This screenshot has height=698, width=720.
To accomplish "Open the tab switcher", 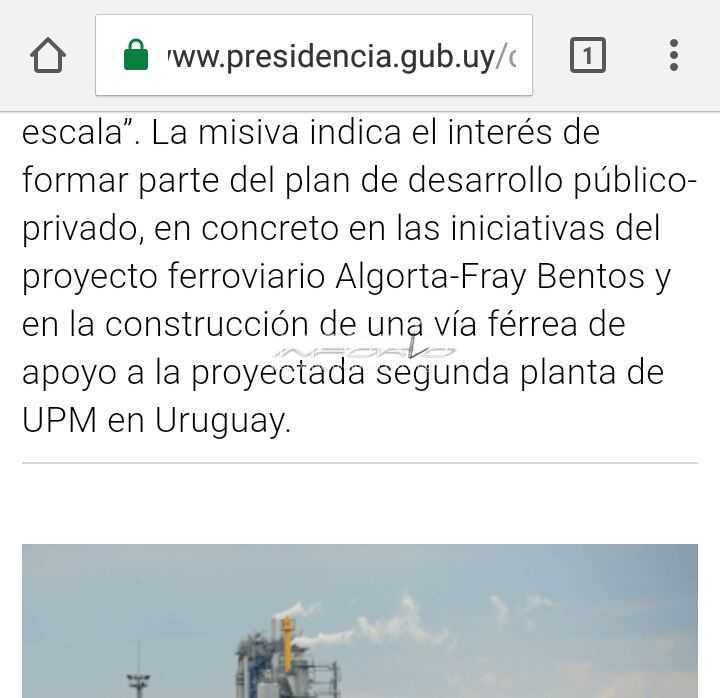I will [x=587, y=56].
